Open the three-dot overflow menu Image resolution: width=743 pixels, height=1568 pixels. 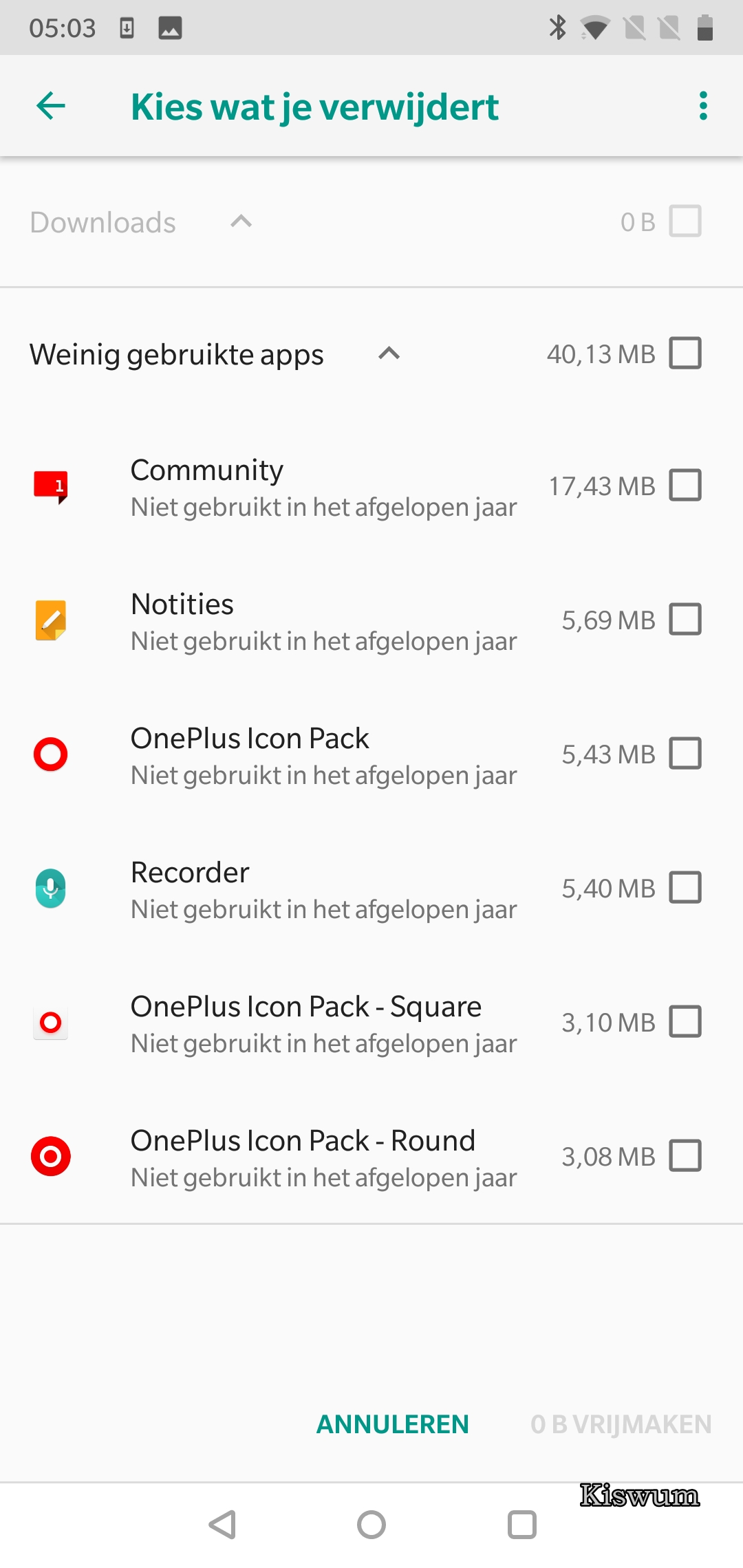(703, 106)
